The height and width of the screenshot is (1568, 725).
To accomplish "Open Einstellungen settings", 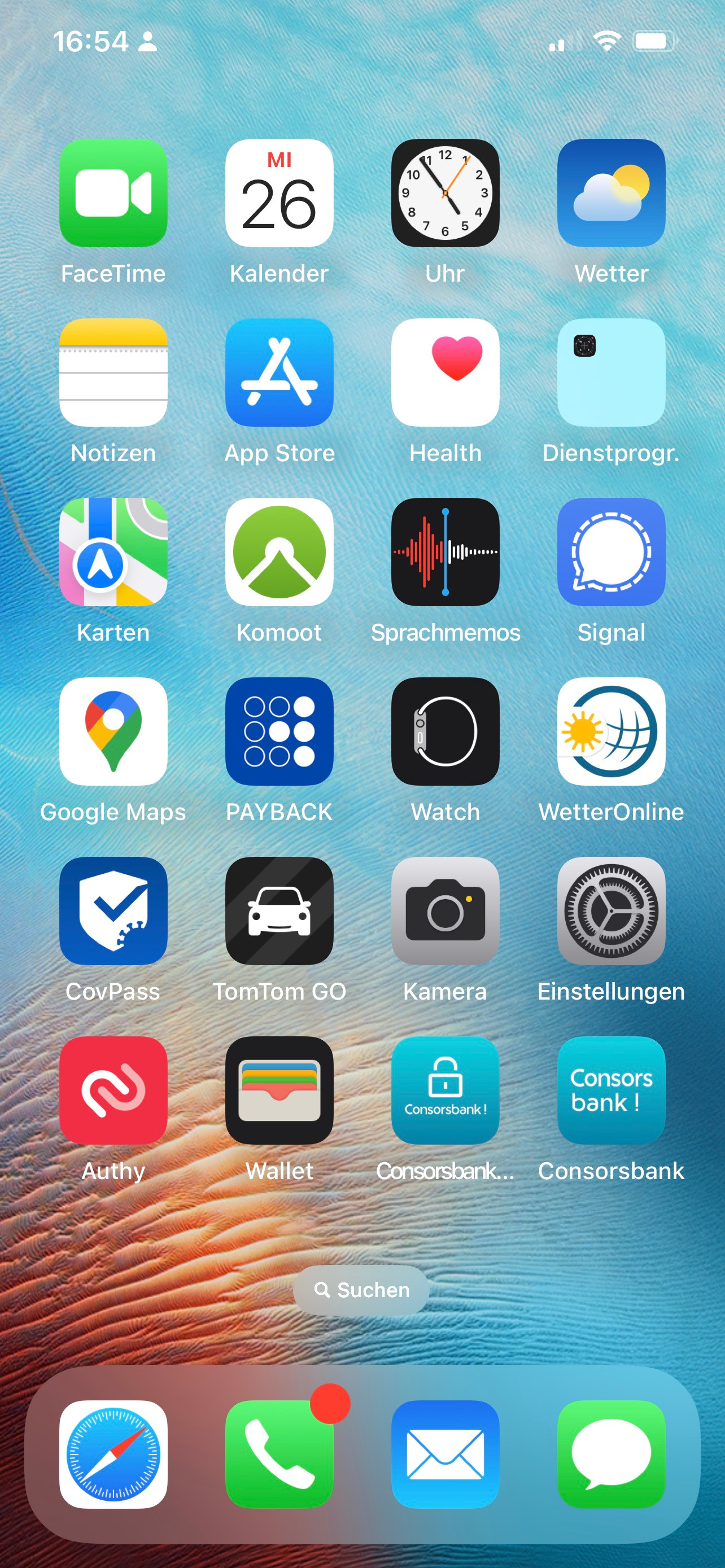I will (610, 911).
